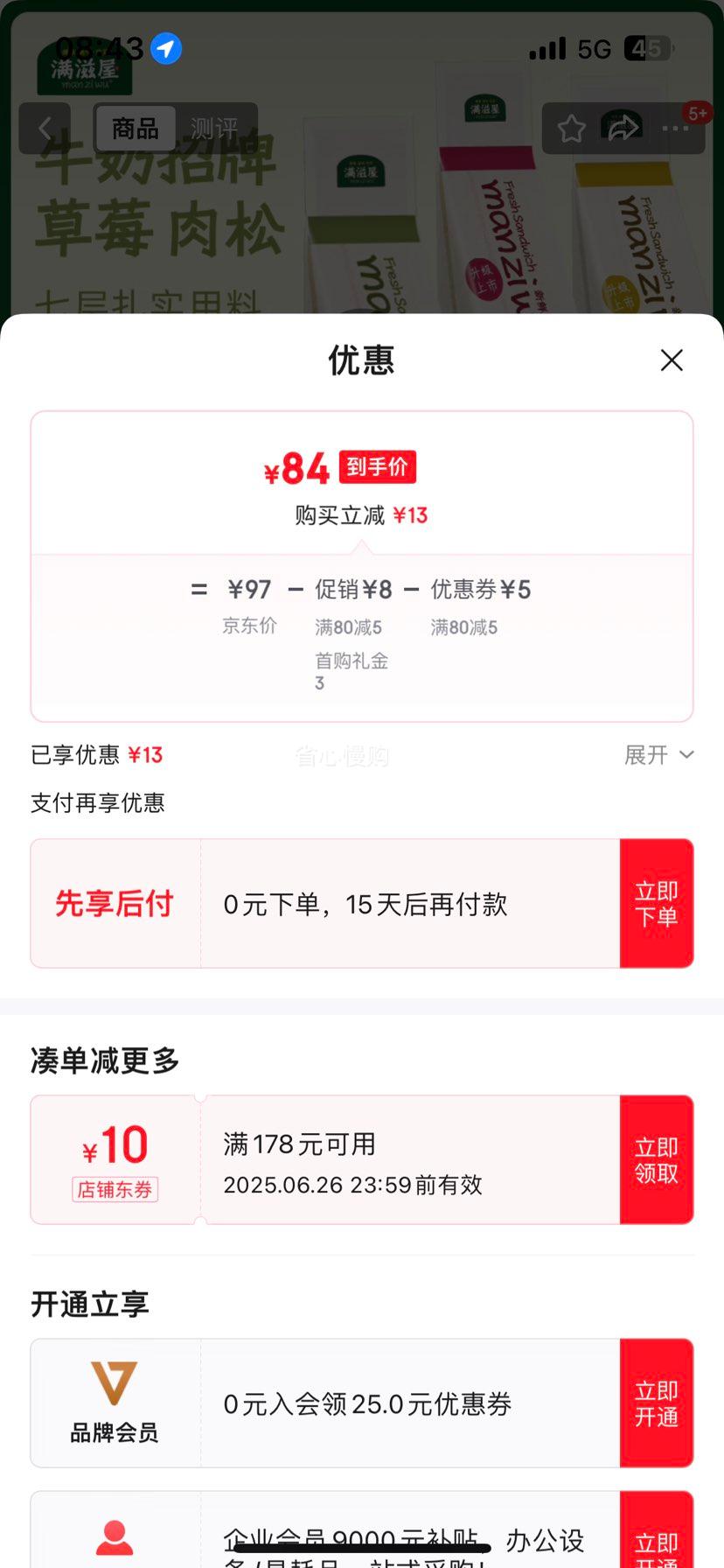Tap 立即开通 for 企业会员 subsidy
The width and height of the screenshot is (724, 1568).
tap(657, 1529)
